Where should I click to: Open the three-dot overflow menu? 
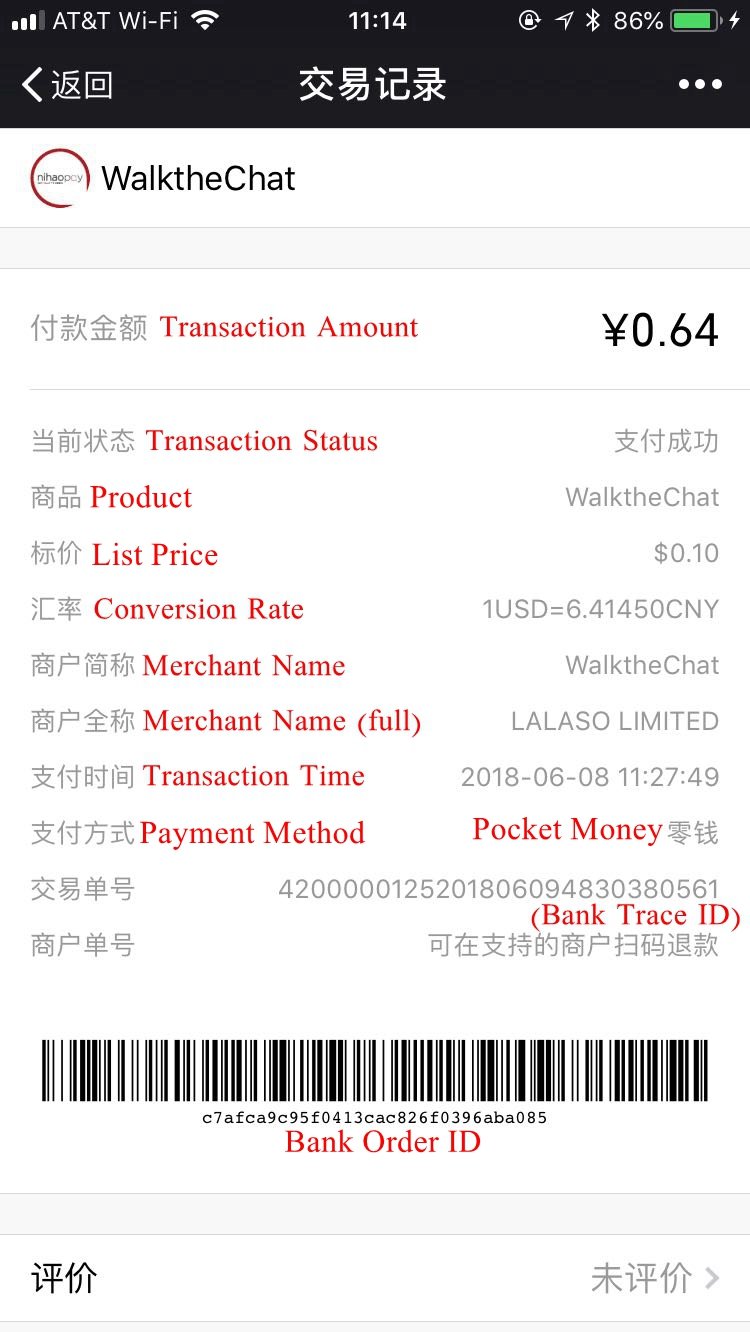tap(700, 85)
